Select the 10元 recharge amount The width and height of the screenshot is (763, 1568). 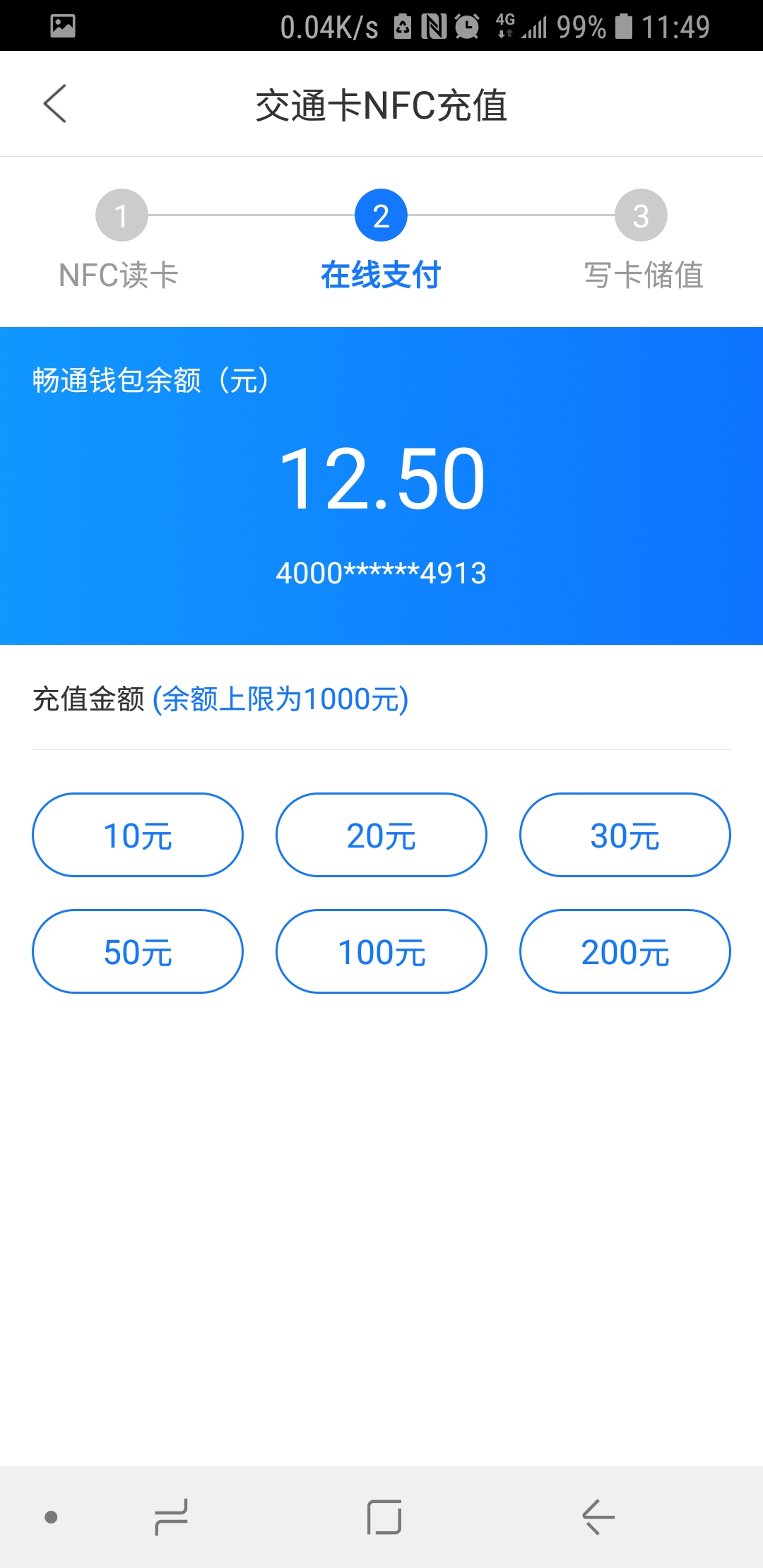click(x=138, y=835)
